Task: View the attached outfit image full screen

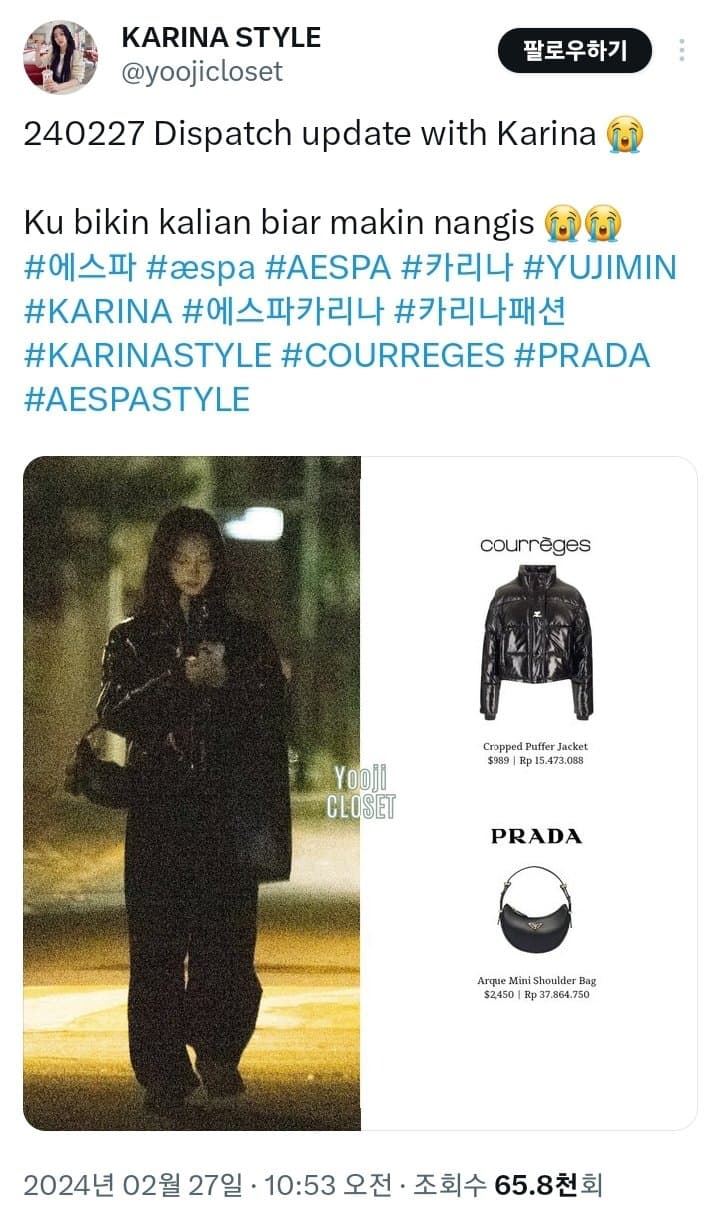Action: point(360,793)
